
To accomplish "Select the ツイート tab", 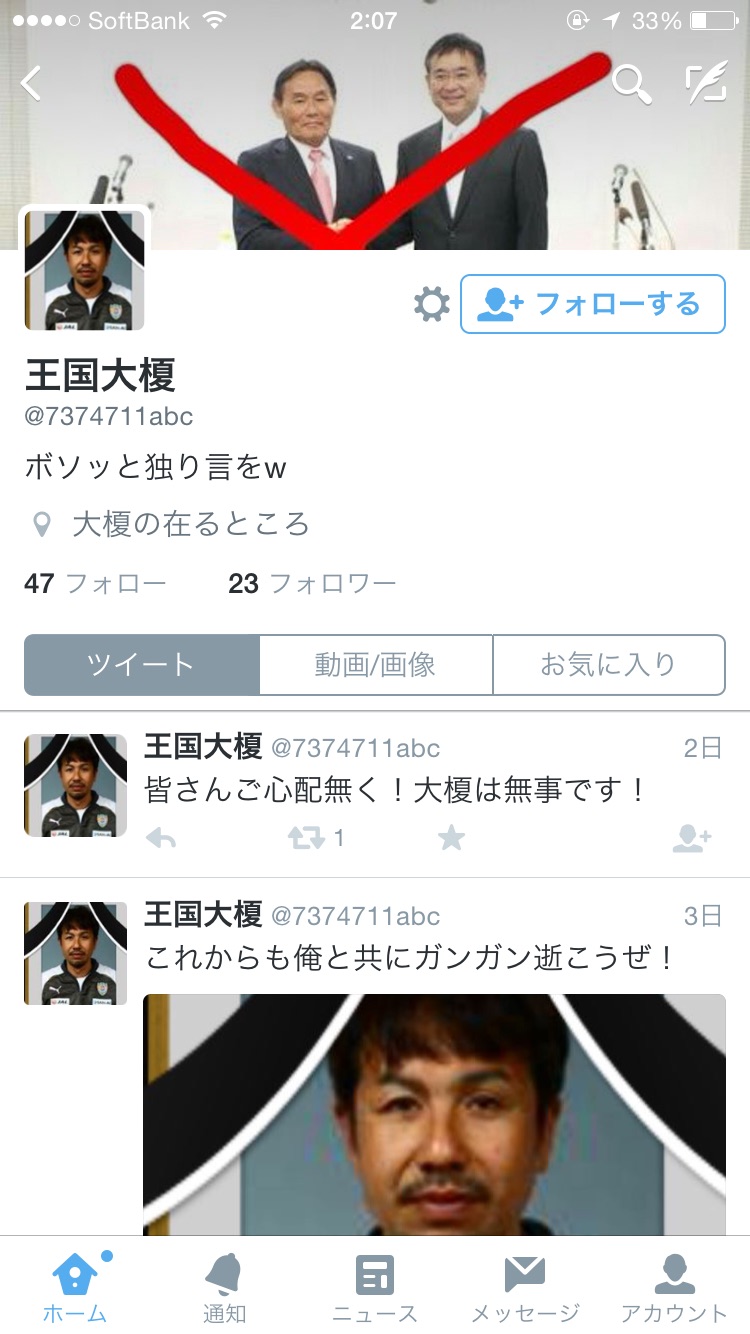I will coord(142,665).
